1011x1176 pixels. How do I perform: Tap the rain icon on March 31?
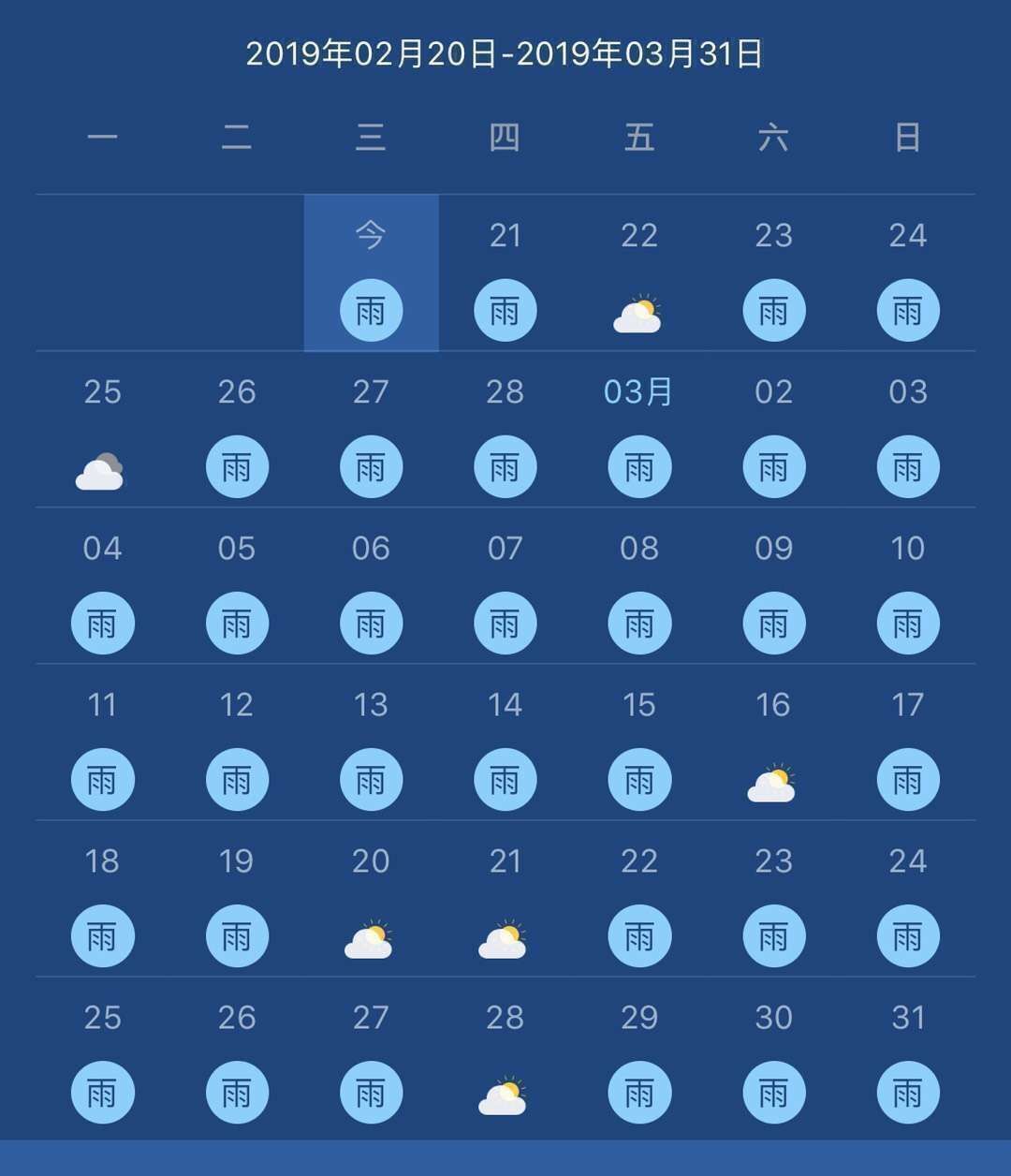907,1092
